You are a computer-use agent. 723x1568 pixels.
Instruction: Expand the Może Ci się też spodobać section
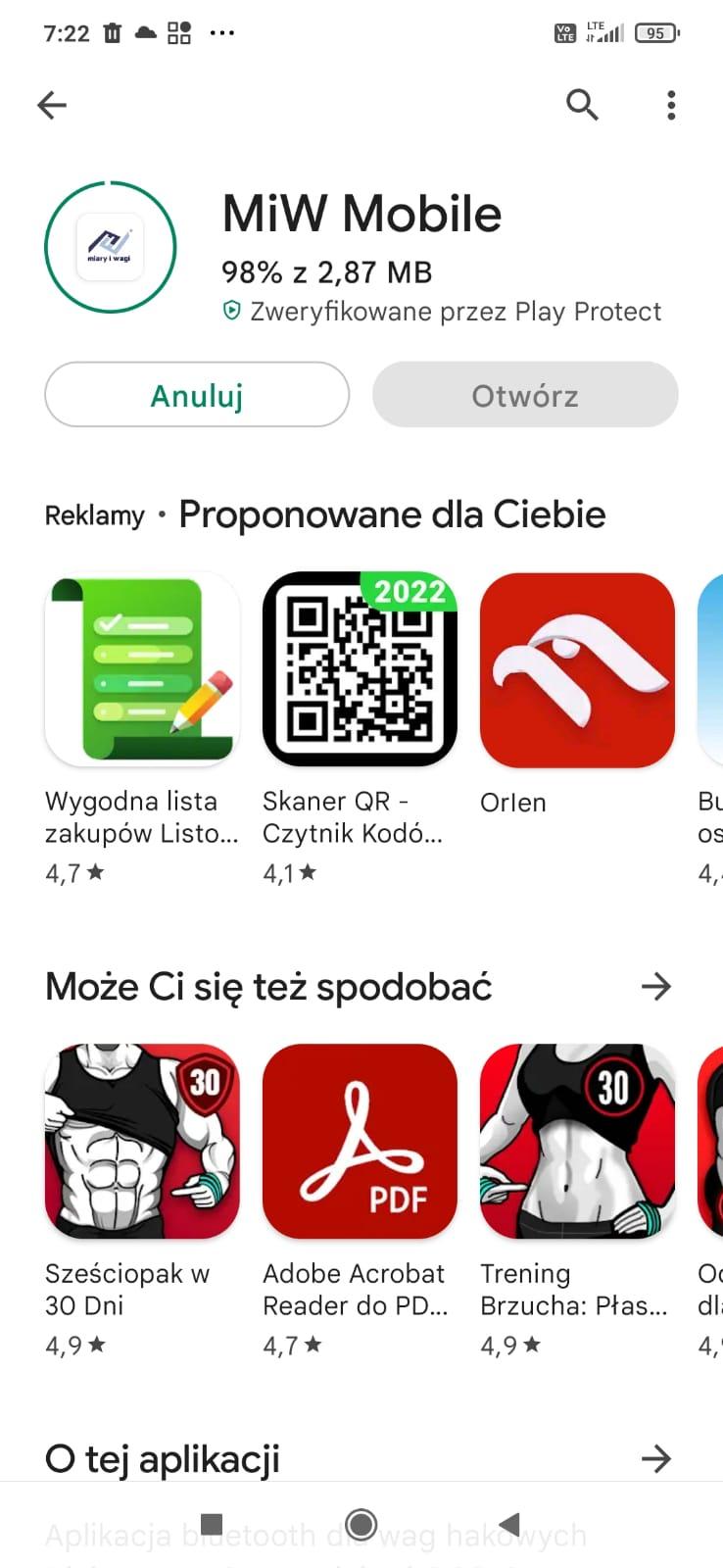tap(655, 986)
